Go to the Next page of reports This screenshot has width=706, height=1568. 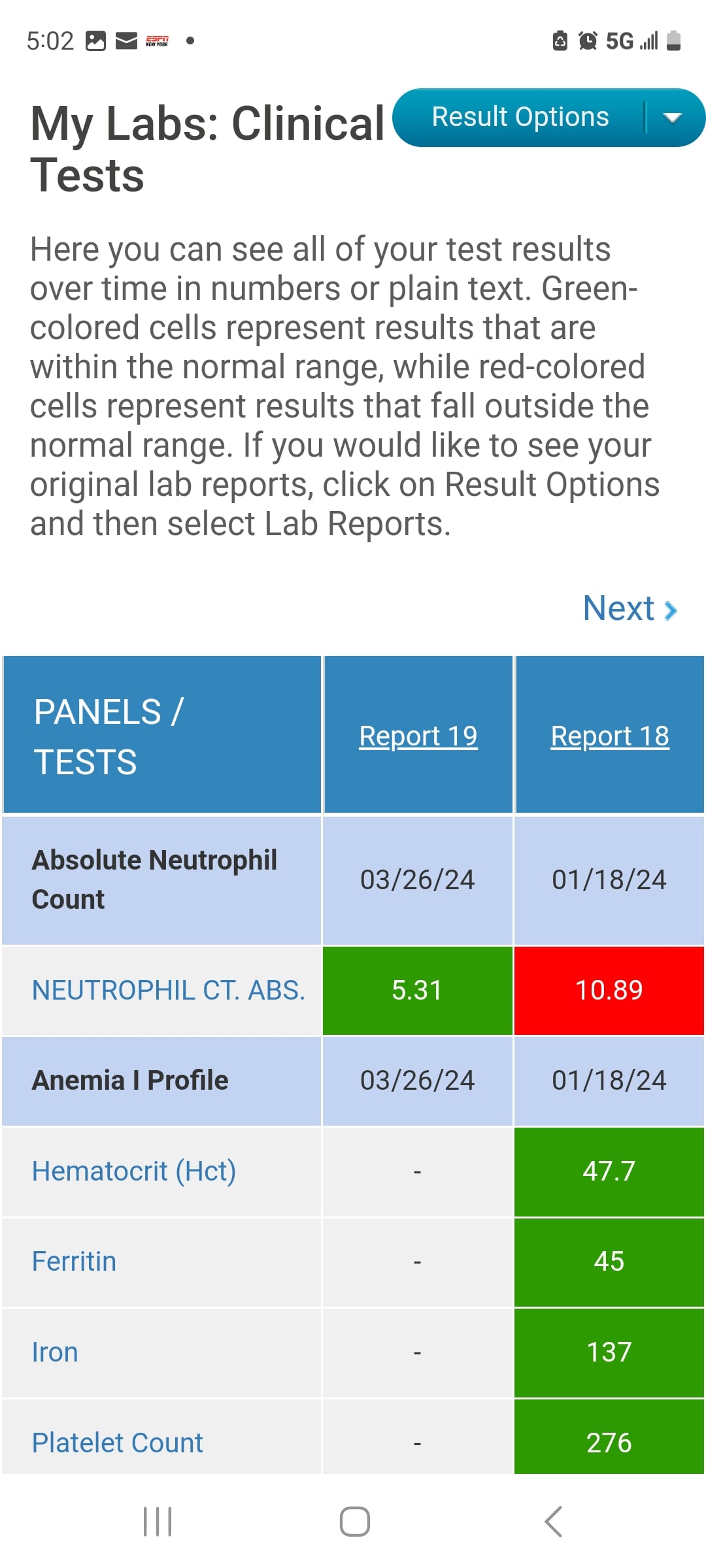(630, 609)
